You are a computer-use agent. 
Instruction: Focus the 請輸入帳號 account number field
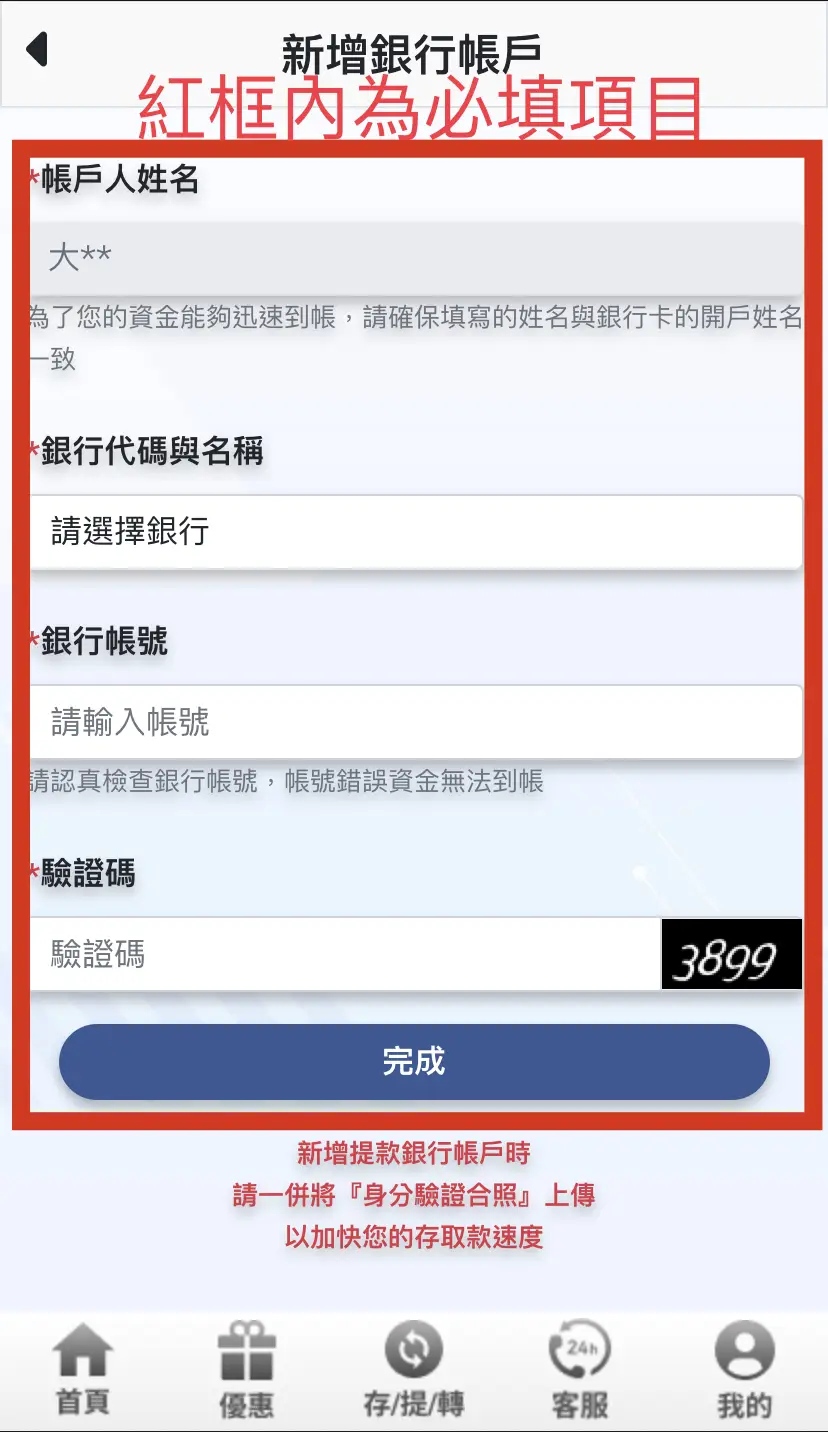415,722
